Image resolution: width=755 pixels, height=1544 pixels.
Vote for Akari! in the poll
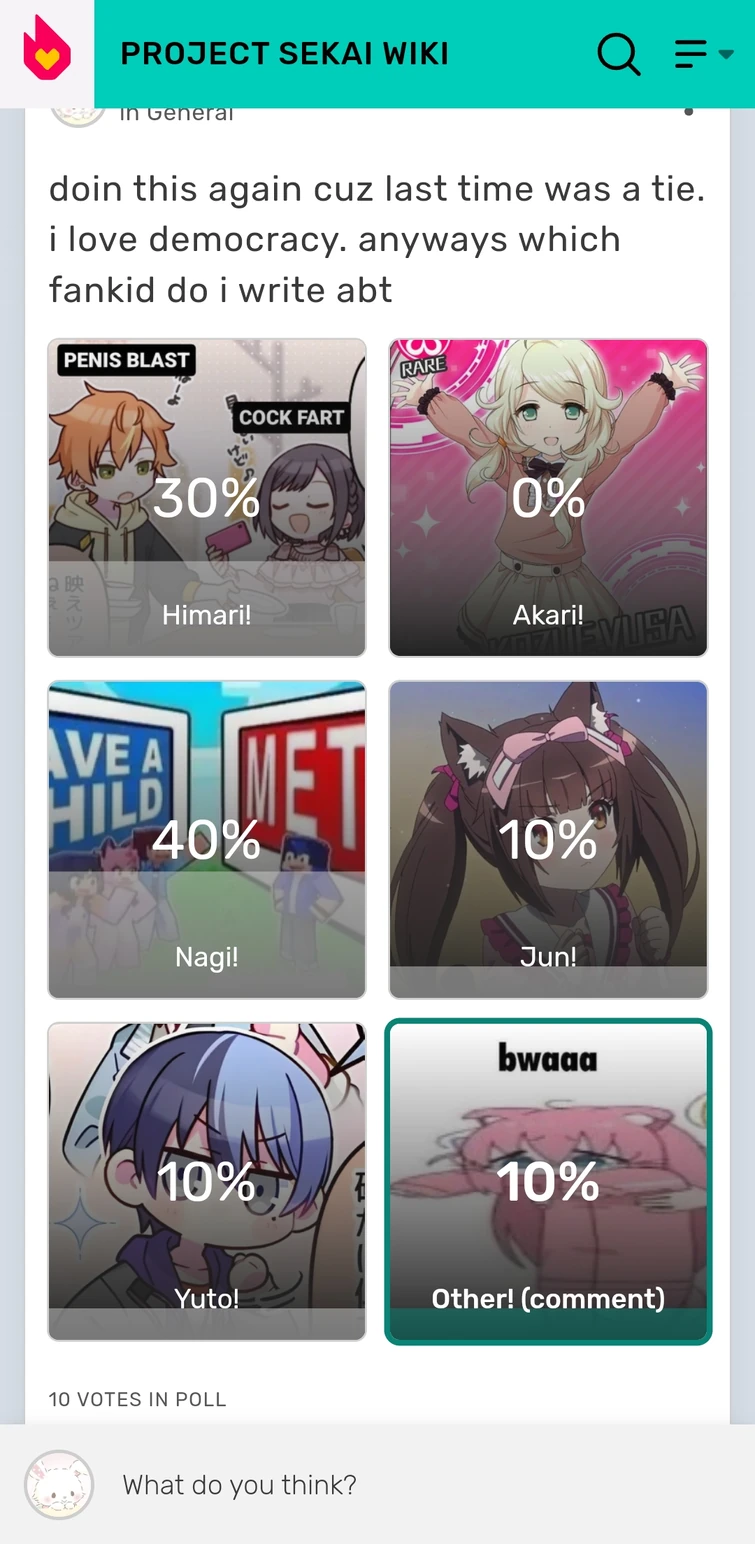tap(548, 497)
